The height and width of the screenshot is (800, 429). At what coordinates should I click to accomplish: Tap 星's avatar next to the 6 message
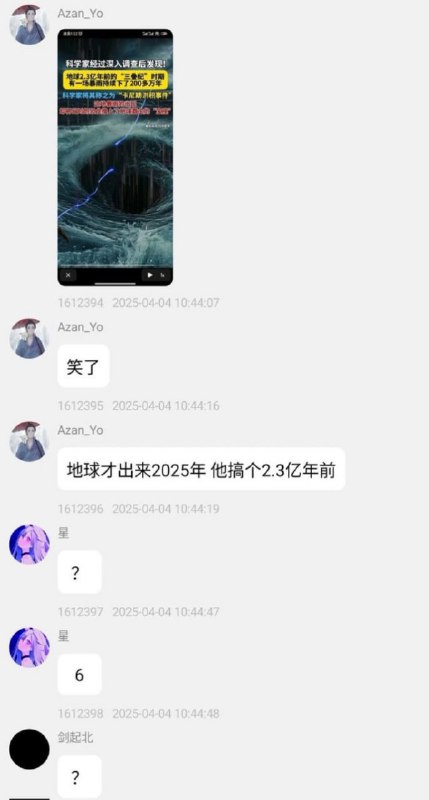coord(29,647)
